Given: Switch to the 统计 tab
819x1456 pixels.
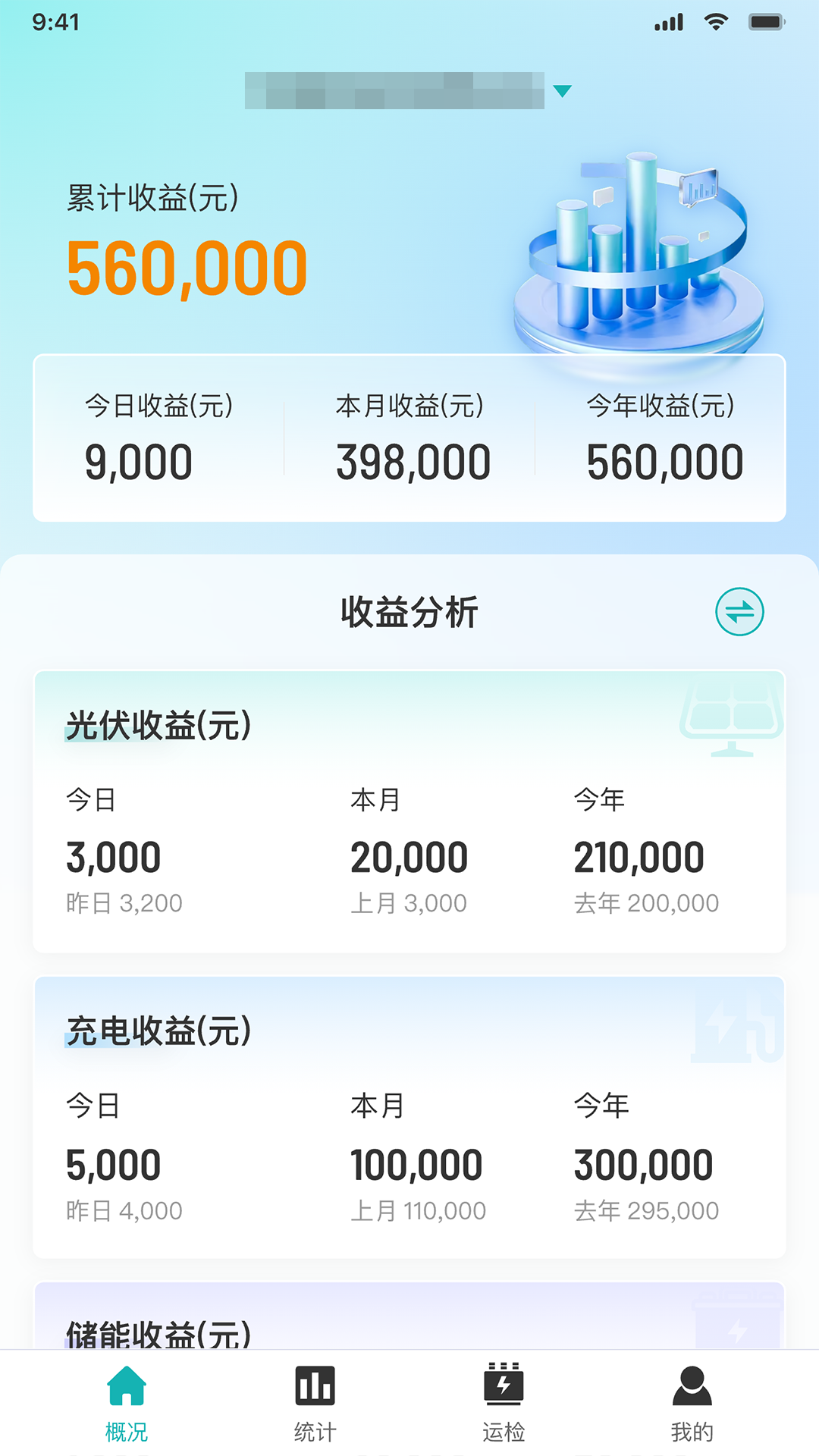Looking at the screenshot, I should (x=315, y=1404).
